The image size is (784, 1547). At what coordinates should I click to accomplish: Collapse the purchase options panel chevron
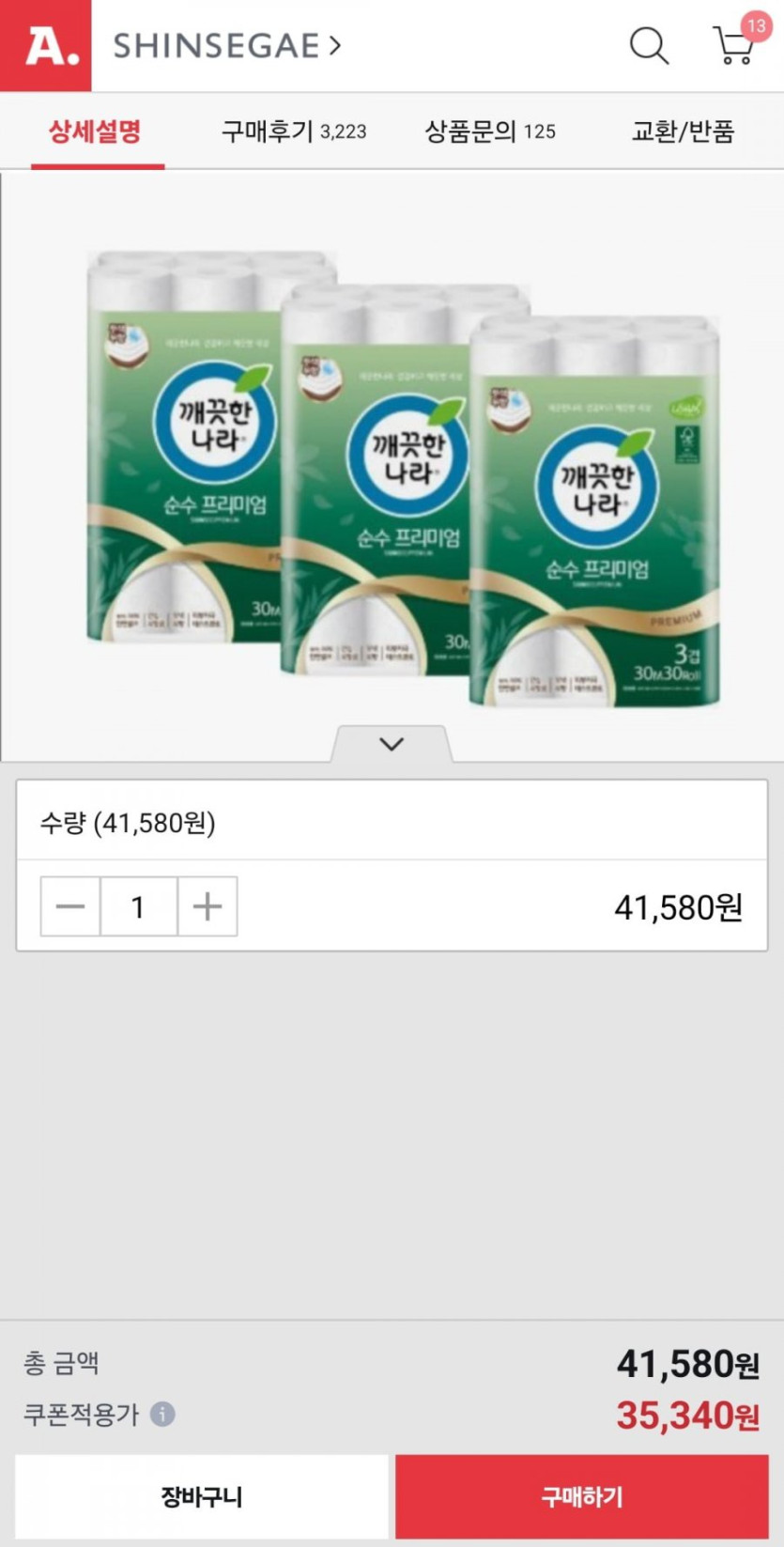point(392,744)
